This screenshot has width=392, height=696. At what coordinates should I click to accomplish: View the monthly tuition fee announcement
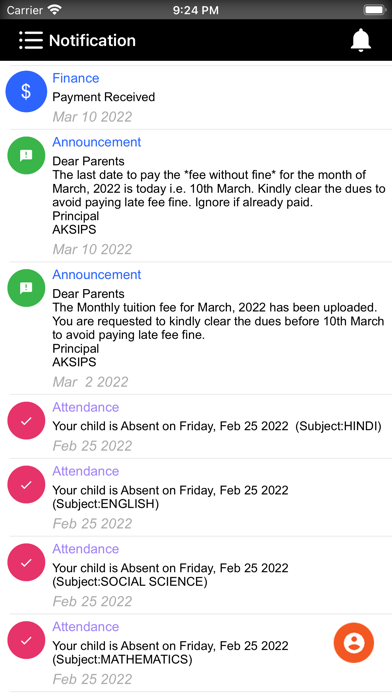coord(196,328)
